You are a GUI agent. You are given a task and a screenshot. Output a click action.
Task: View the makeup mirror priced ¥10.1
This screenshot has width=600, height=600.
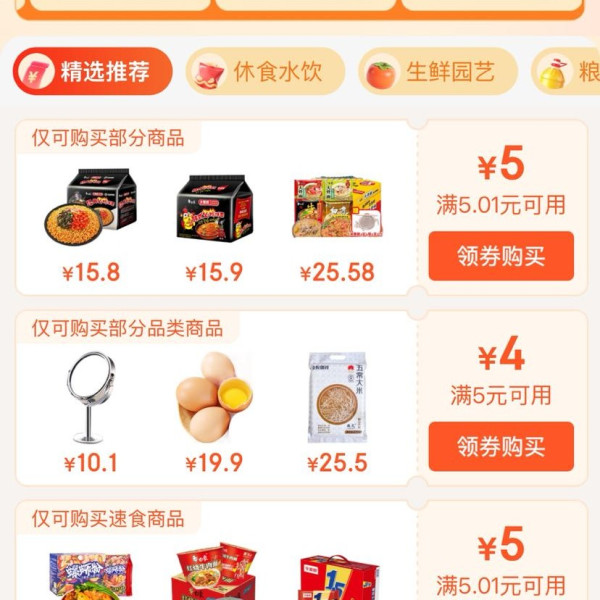point(90,398)
